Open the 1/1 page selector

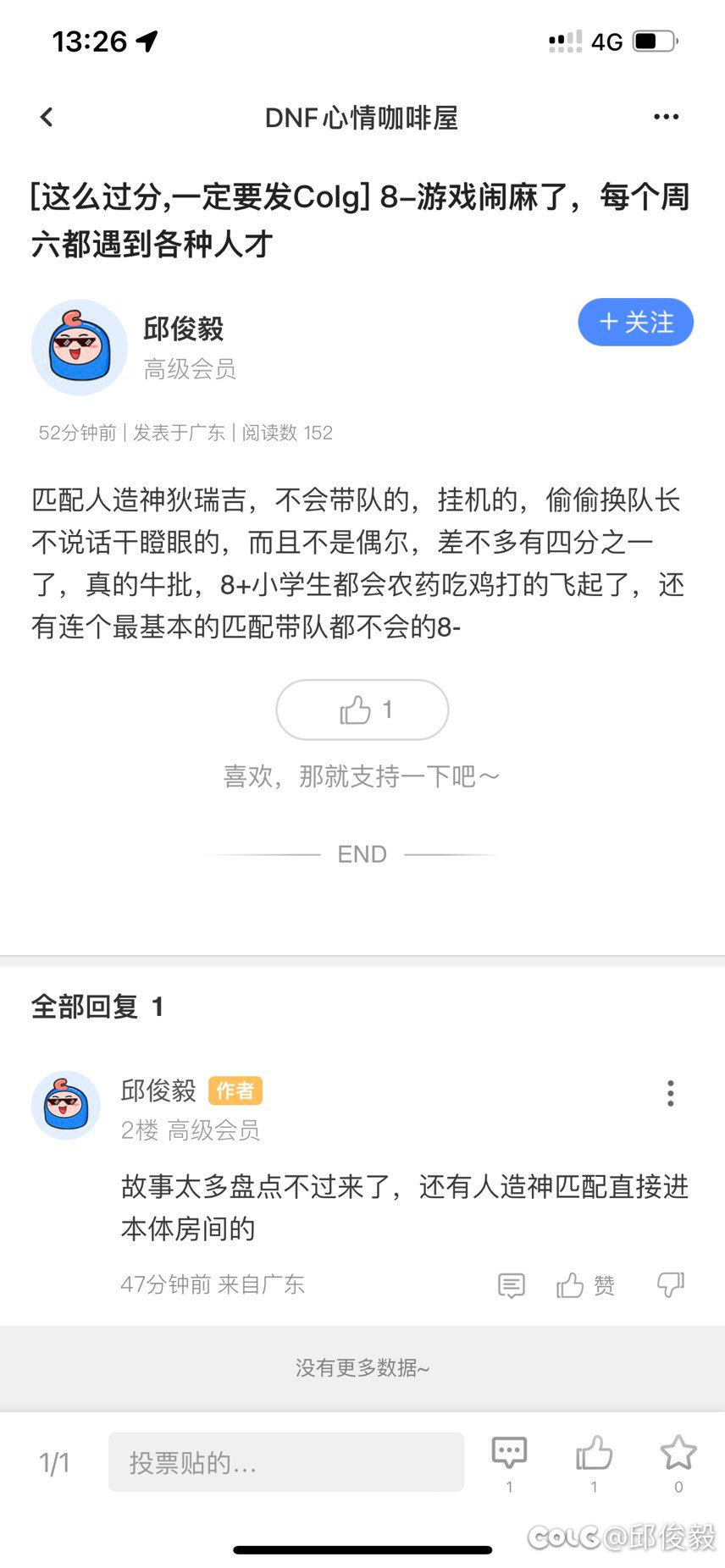[x=54, y=1462]
